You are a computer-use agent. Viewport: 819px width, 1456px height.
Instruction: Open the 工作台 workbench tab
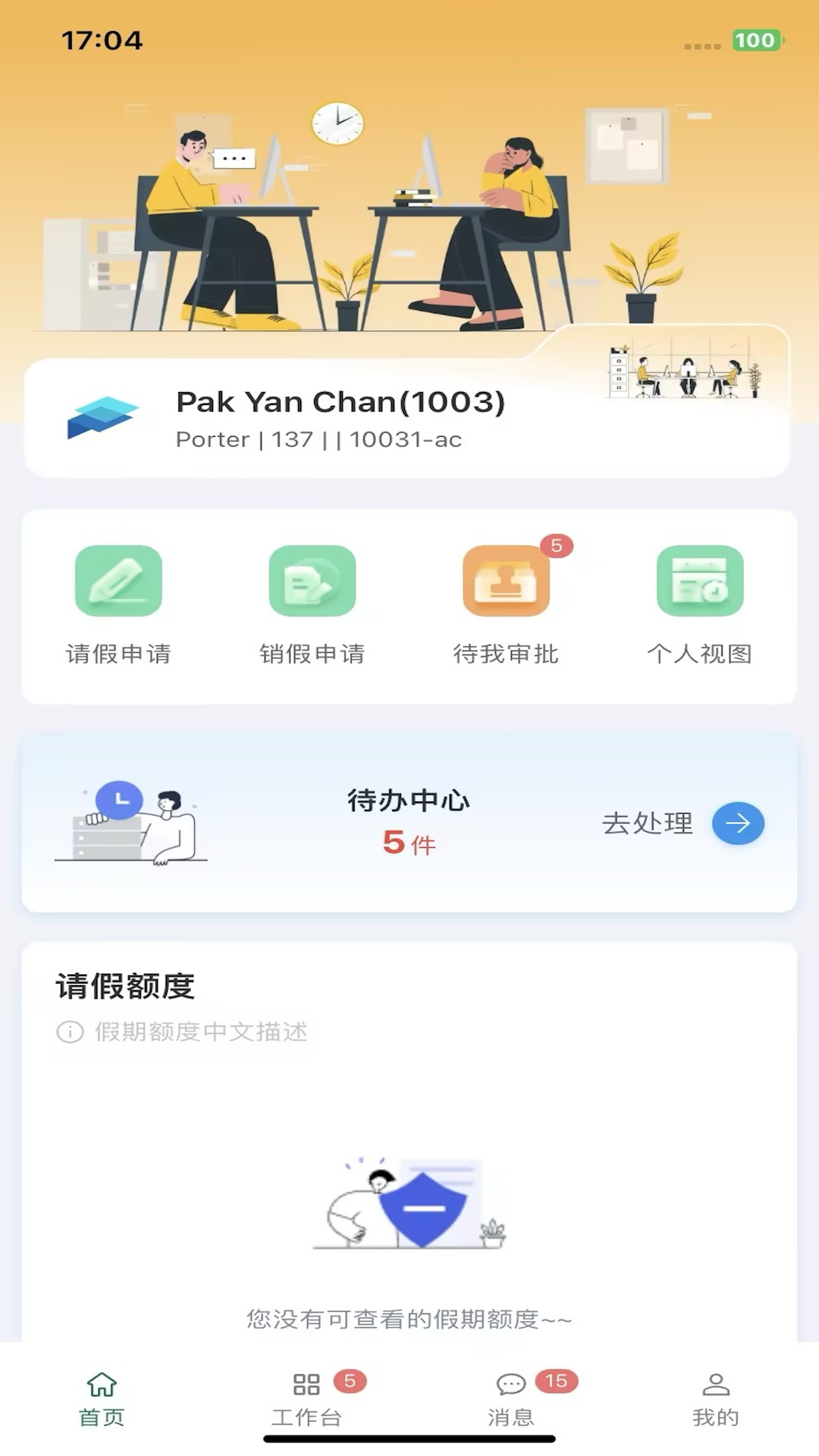(x=306, y=1399)
